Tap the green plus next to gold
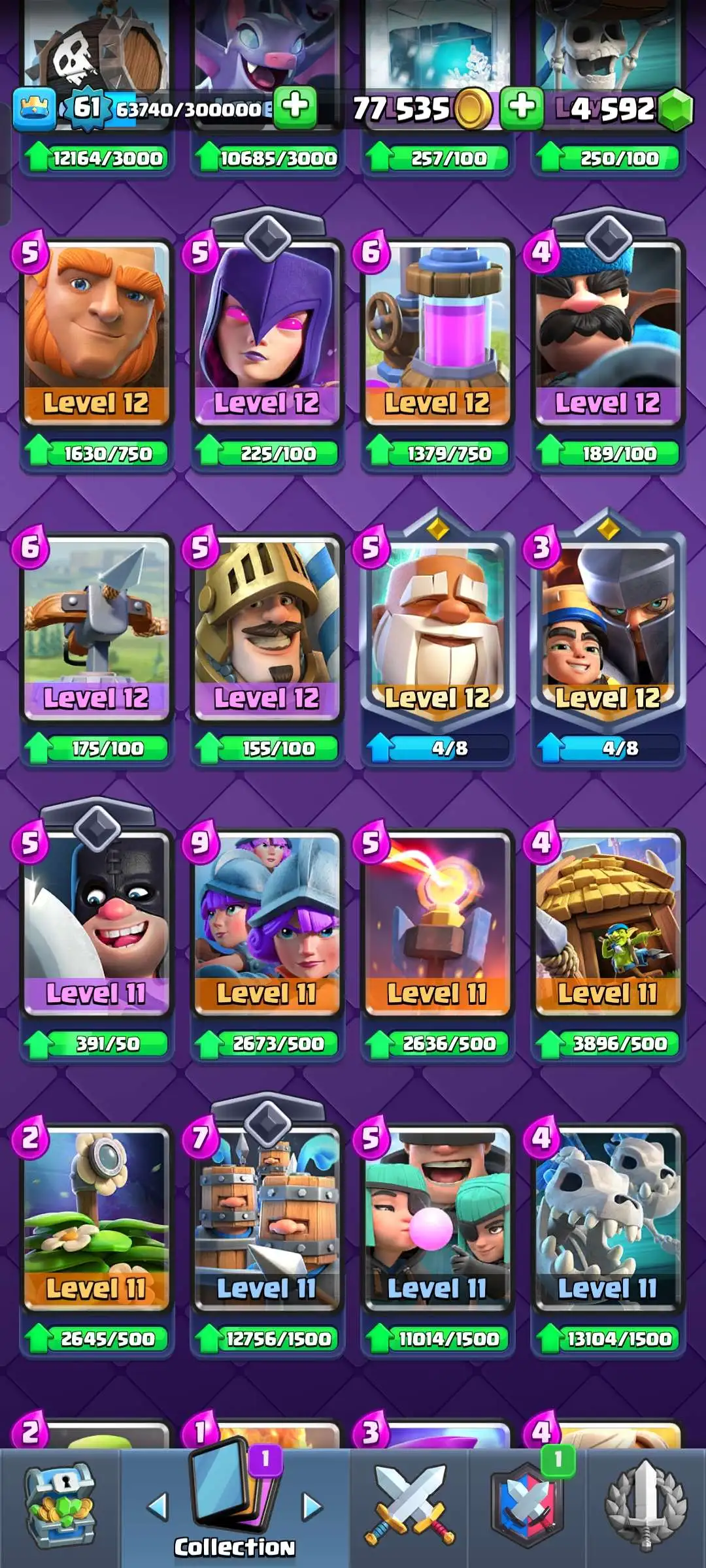 [x=522, y=106]
